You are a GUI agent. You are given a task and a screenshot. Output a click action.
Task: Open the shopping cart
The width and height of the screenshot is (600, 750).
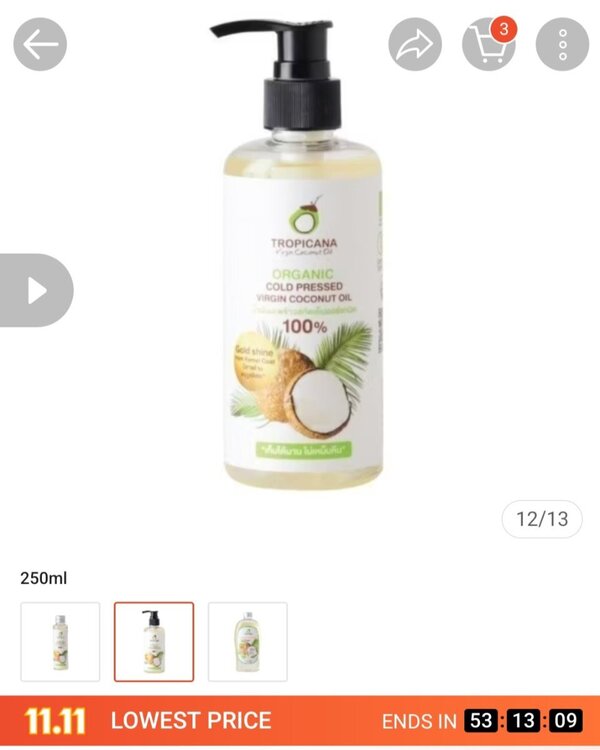[x=488, y=44]
